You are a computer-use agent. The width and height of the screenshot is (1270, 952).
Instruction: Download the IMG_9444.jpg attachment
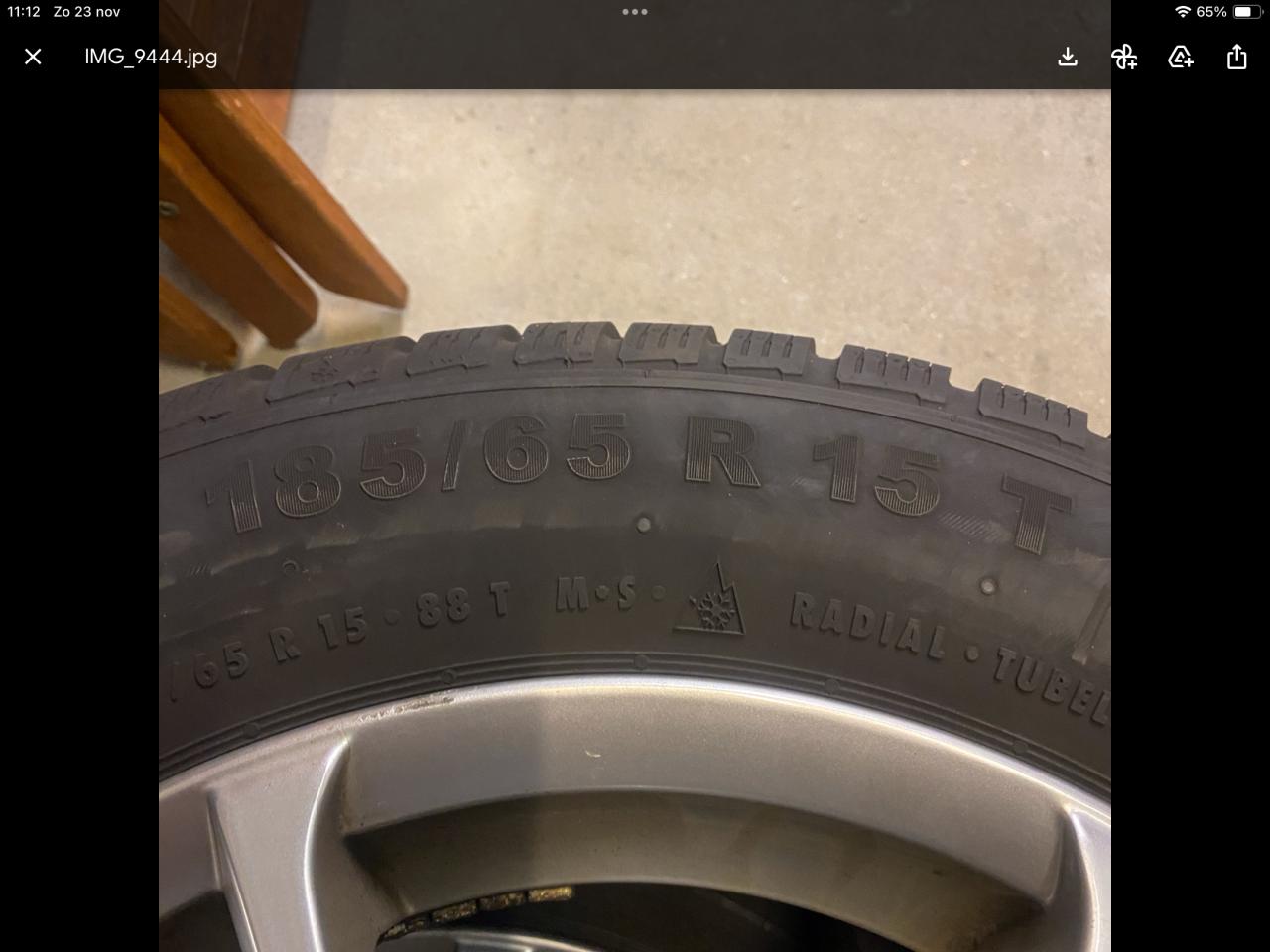(x=1068, y=57)
